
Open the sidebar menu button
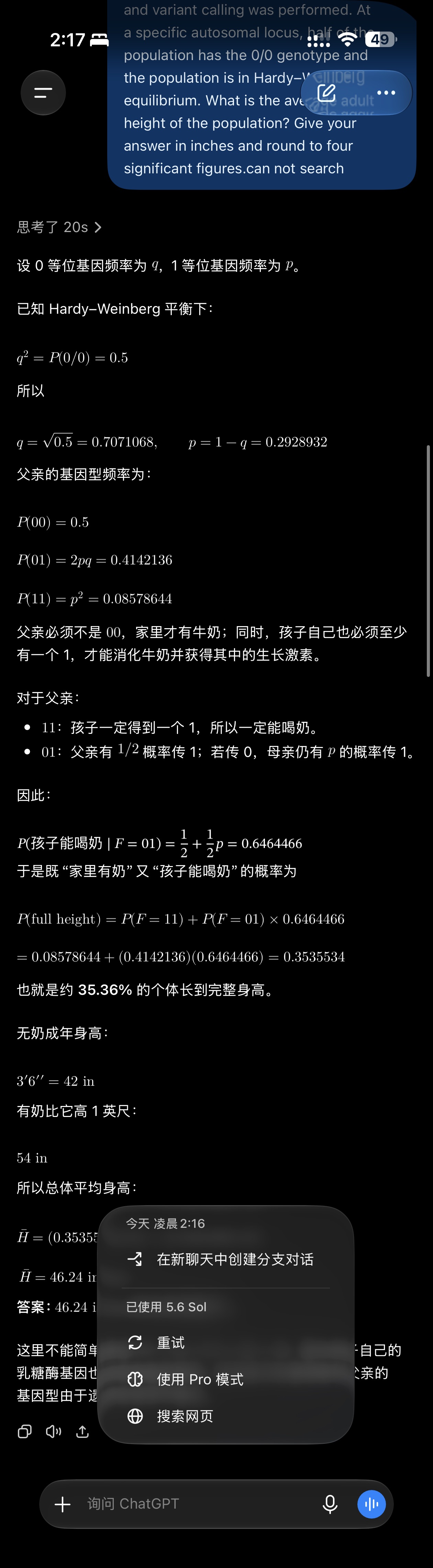[43, 93]
